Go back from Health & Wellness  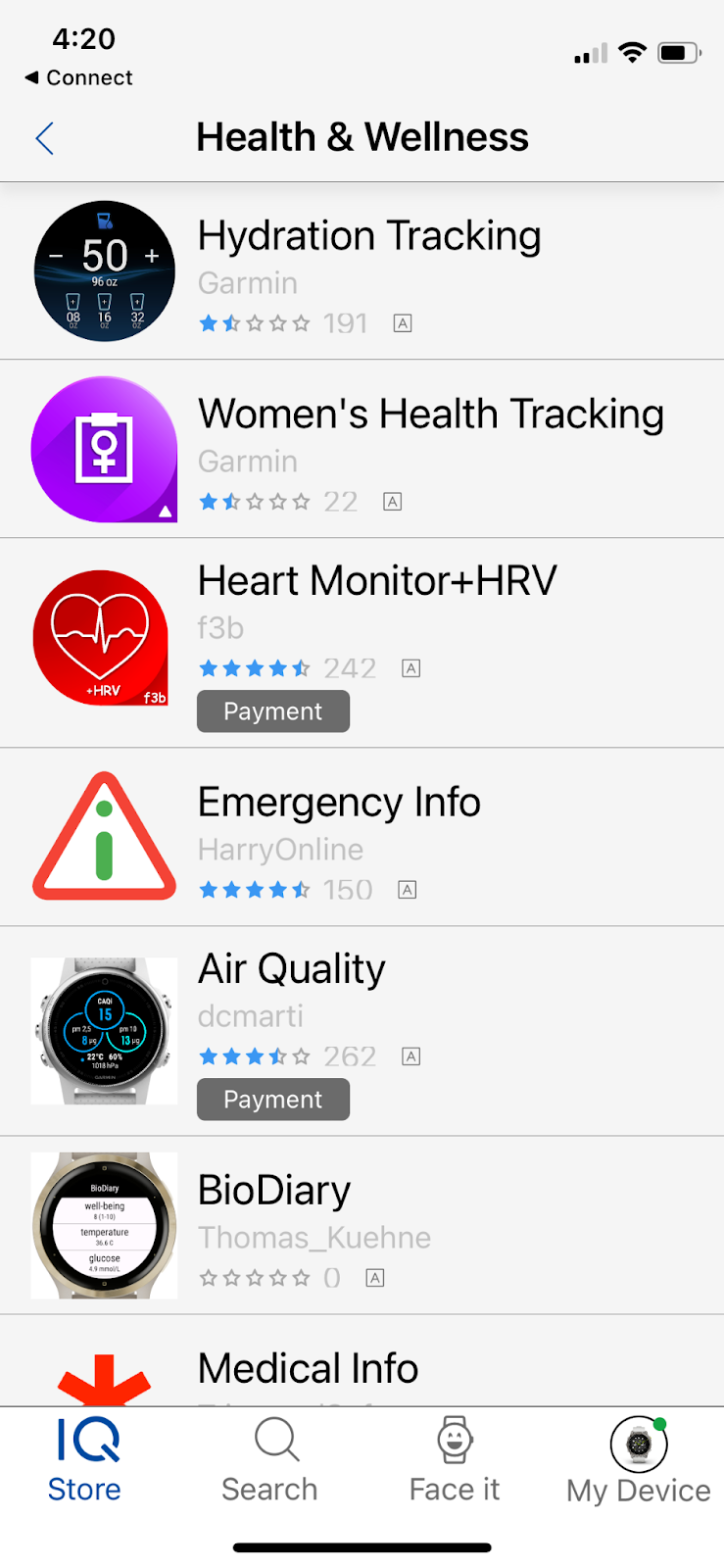click(44, 138)
